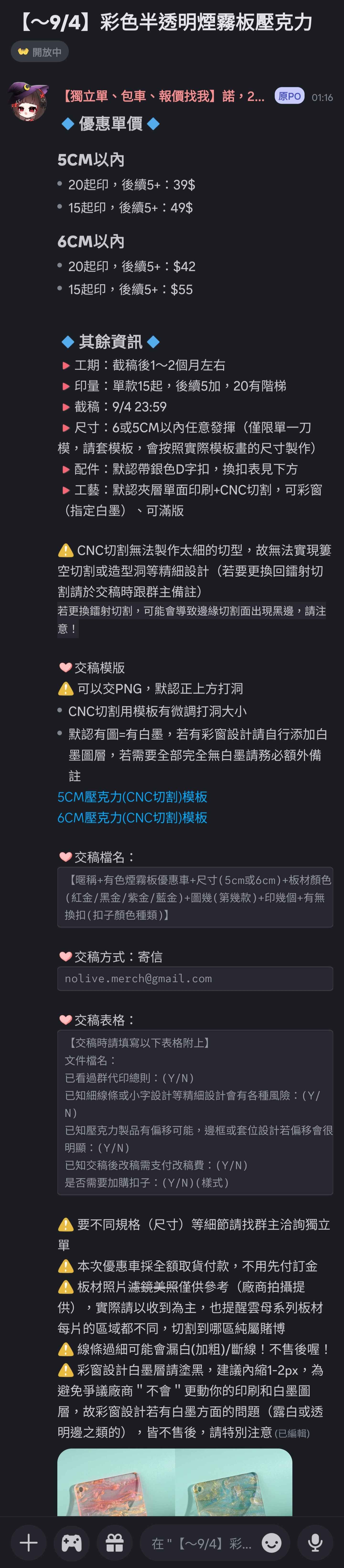Tap the 開放中 tag chip
The height and width of the screenshot is (1568, 344).
tap(40, 52)
